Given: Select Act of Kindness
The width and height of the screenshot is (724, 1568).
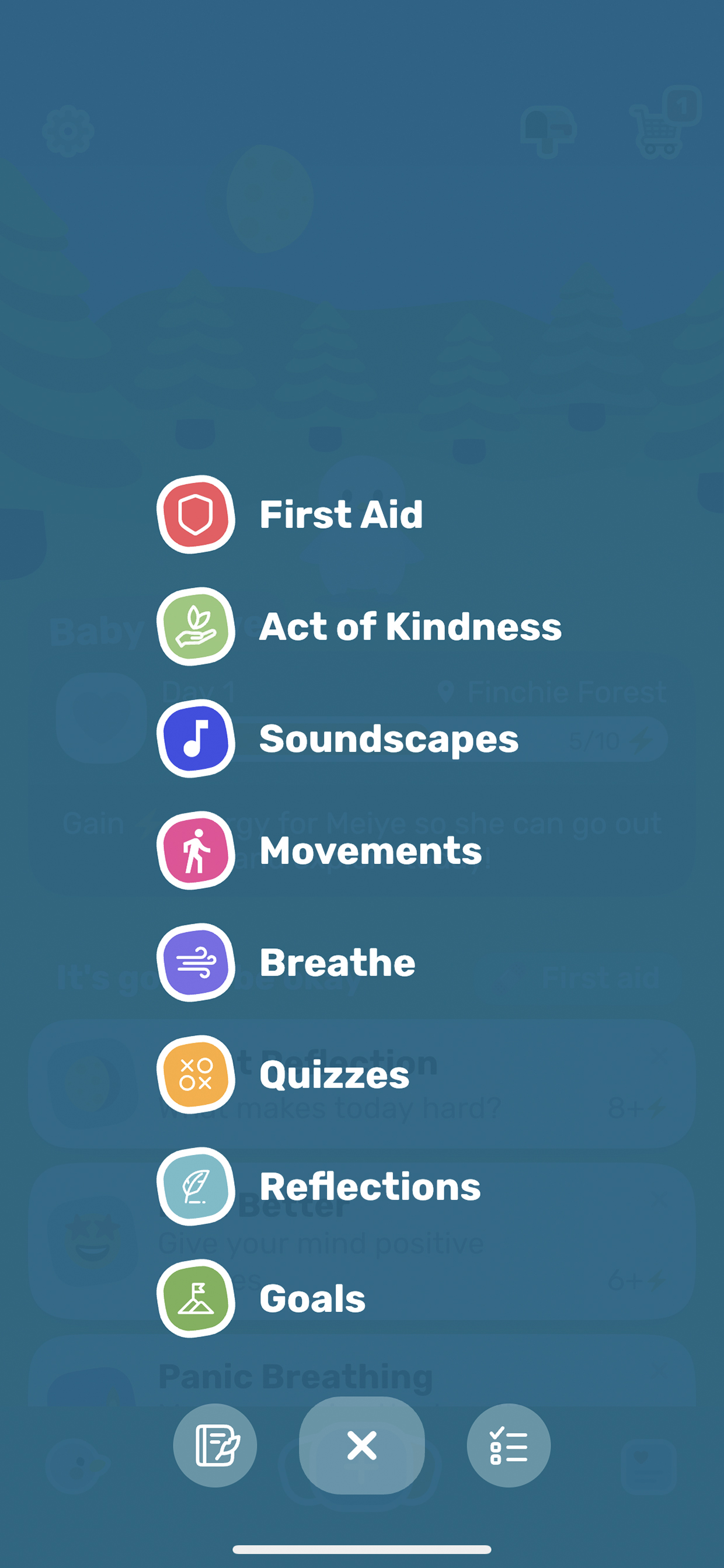Looking at the screenshot, I should (x=360, y=626).
